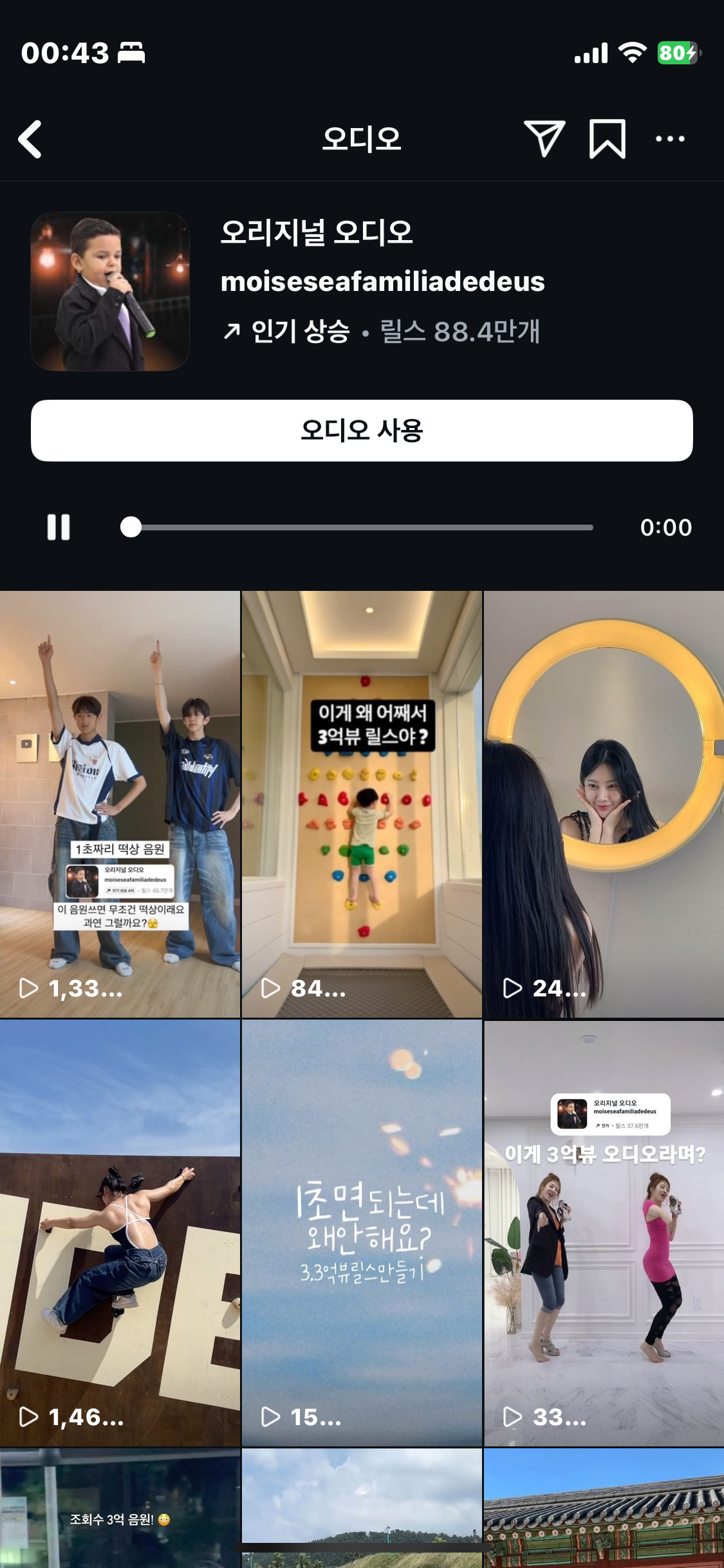The image size is (724, 1568).
Task: Open the reel with the tiled temple roof
Action: click(x=604, y=1509)
